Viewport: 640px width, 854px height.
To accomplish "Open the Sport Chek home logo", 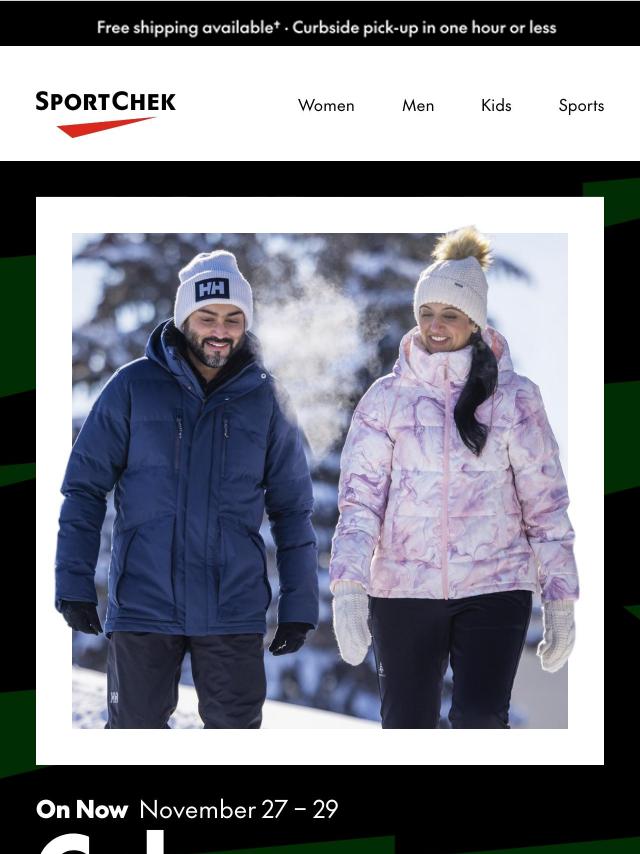I will (x=106, y=112).
